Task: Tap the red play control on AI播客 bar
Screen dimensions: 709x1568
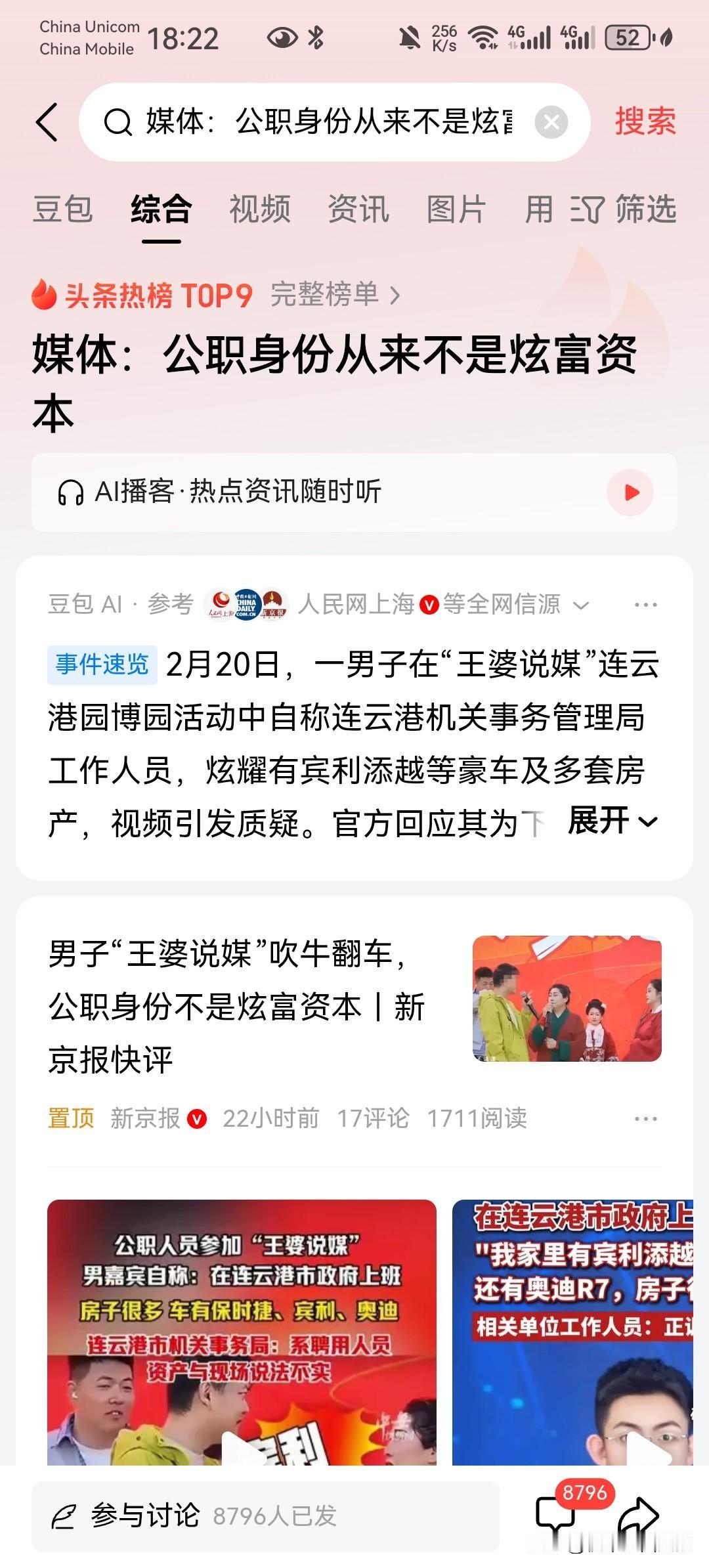Action: tap(630, 491)
